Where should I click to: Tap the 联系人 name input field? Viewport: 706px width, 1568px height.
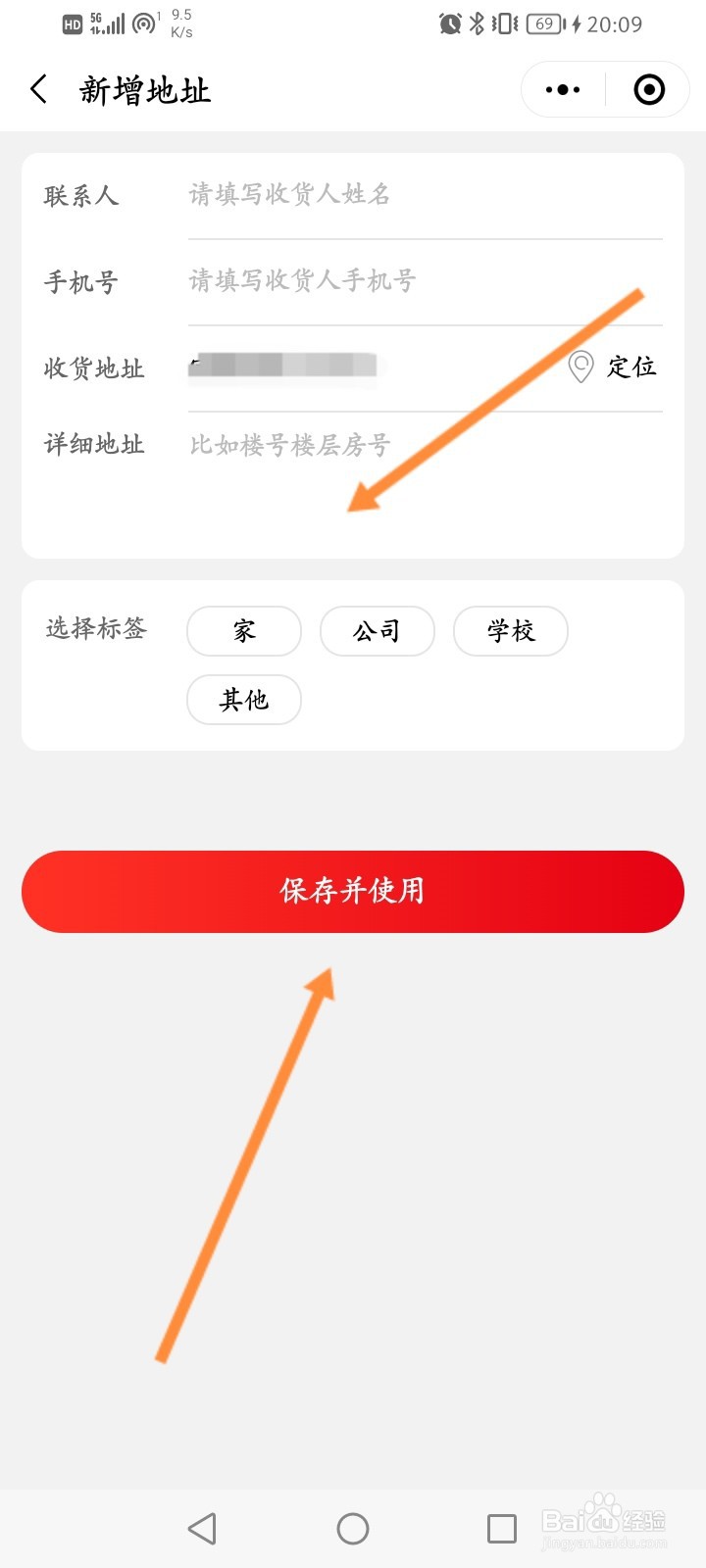pos(392,196)
